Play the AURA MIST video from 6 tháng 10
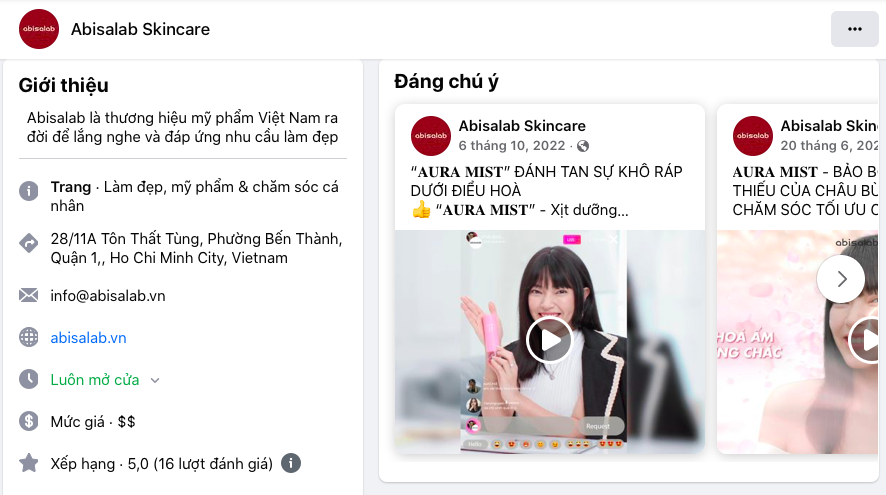Viewport: 886px width, 495px height. point(549,341)
